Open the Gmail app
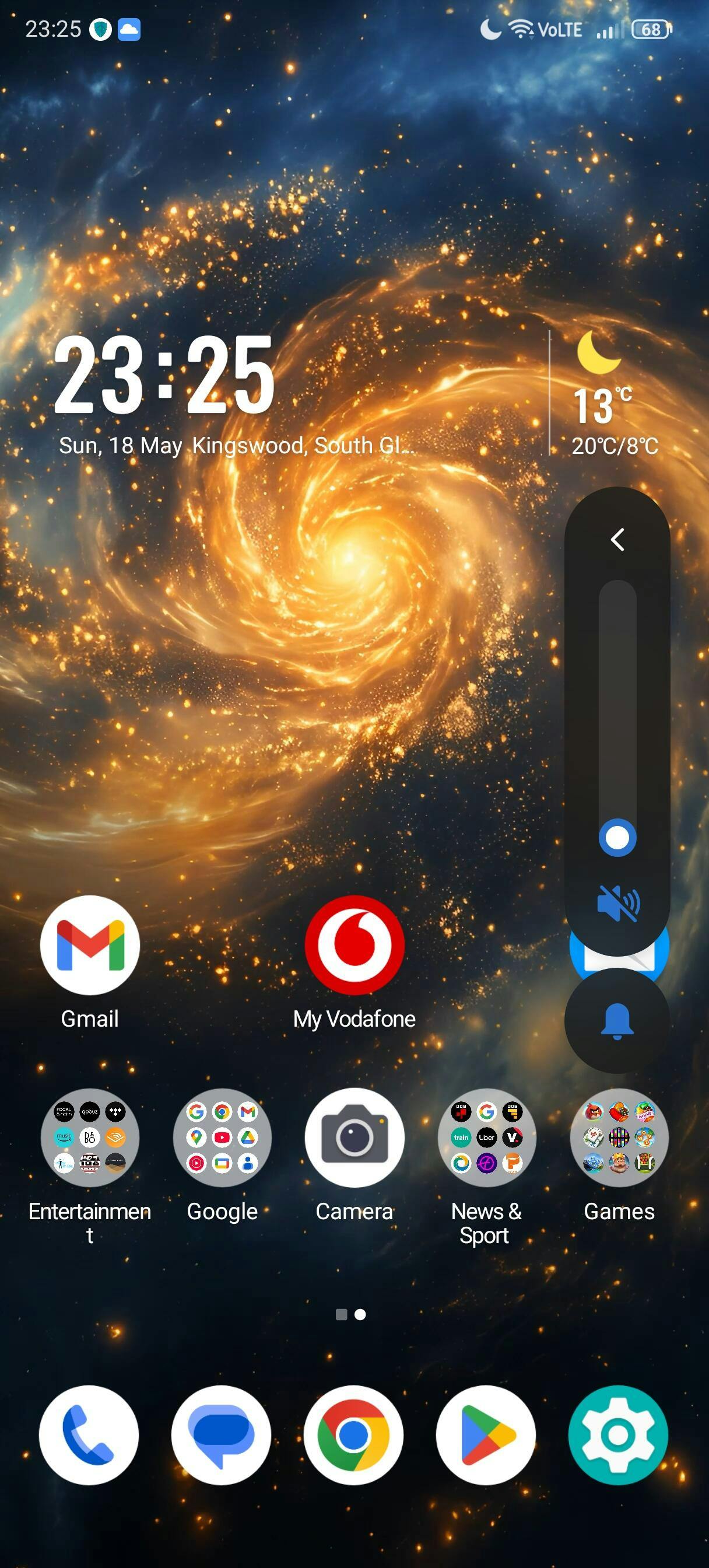 point(90,944)
